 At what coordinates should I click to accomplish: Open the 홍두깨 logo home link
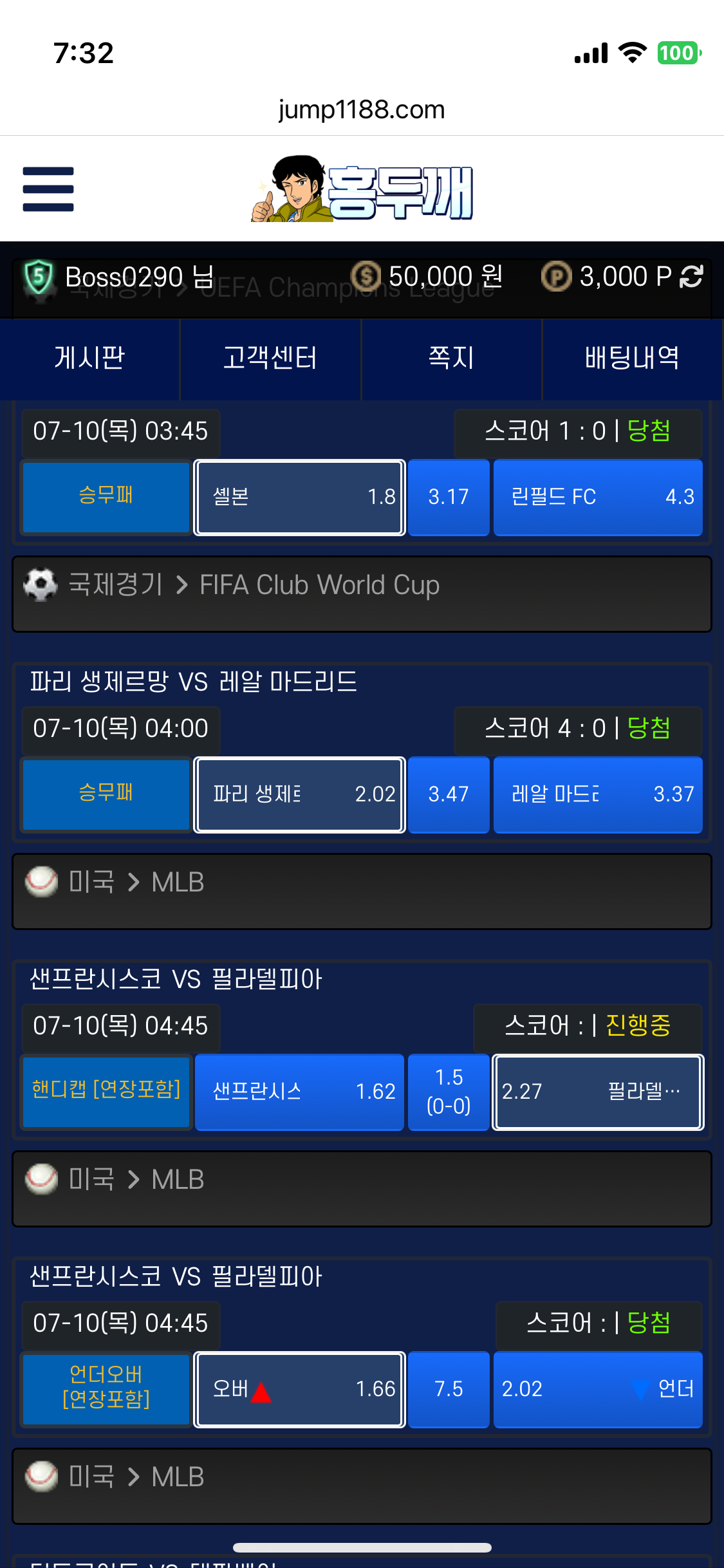[x=362, y=189]
